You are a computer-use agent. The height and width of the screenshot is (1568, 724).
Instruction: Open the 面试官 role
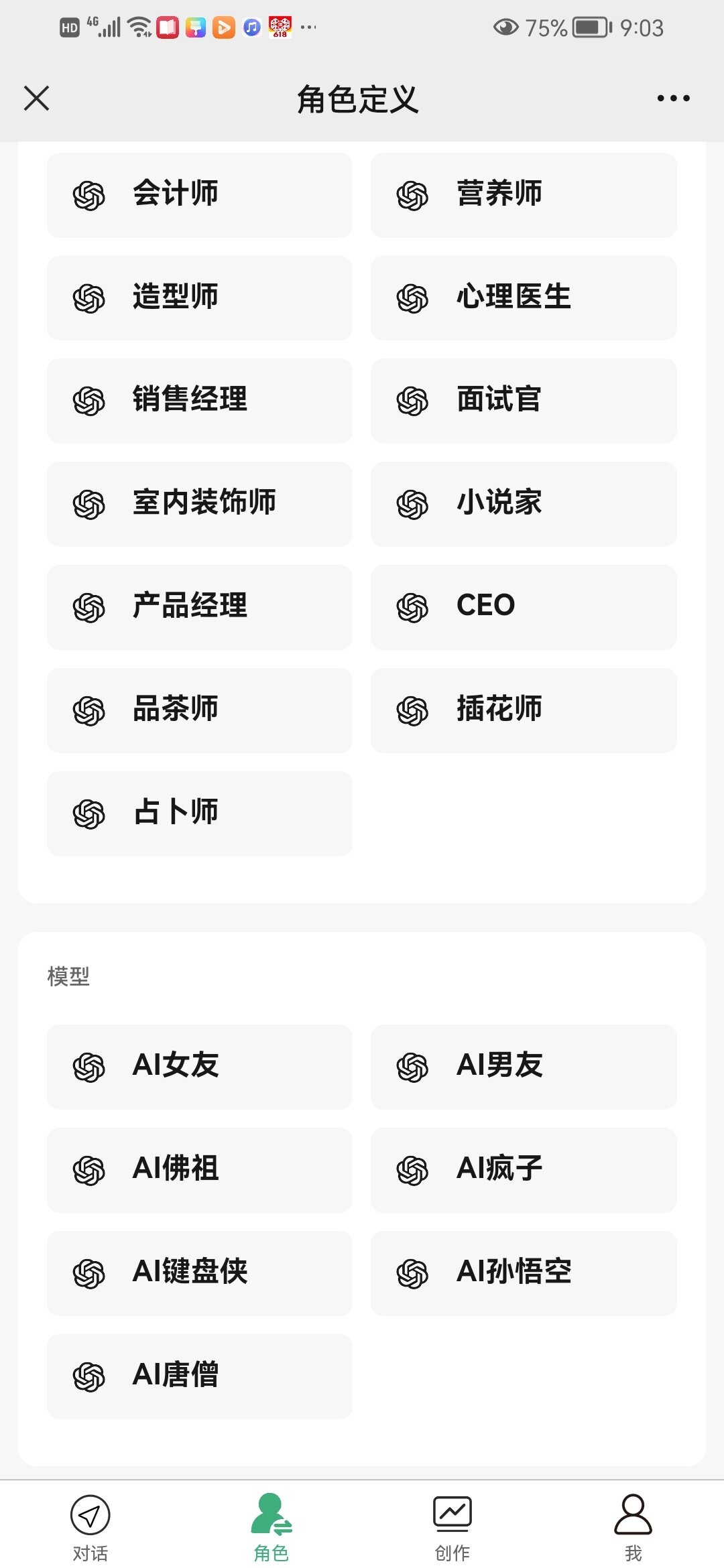pos(524,401)
